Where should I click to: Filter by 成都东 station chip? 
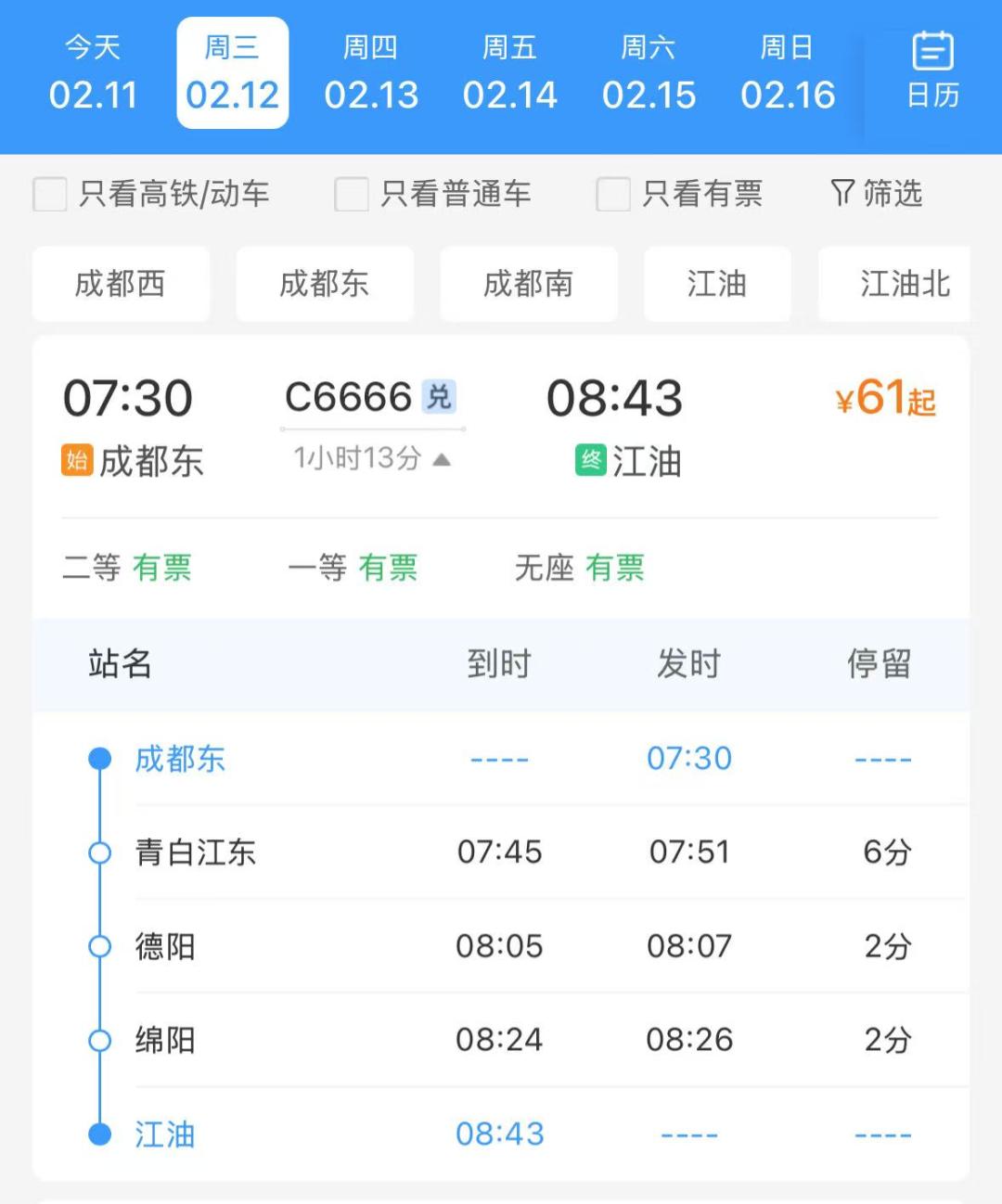(x=325, y=284)
